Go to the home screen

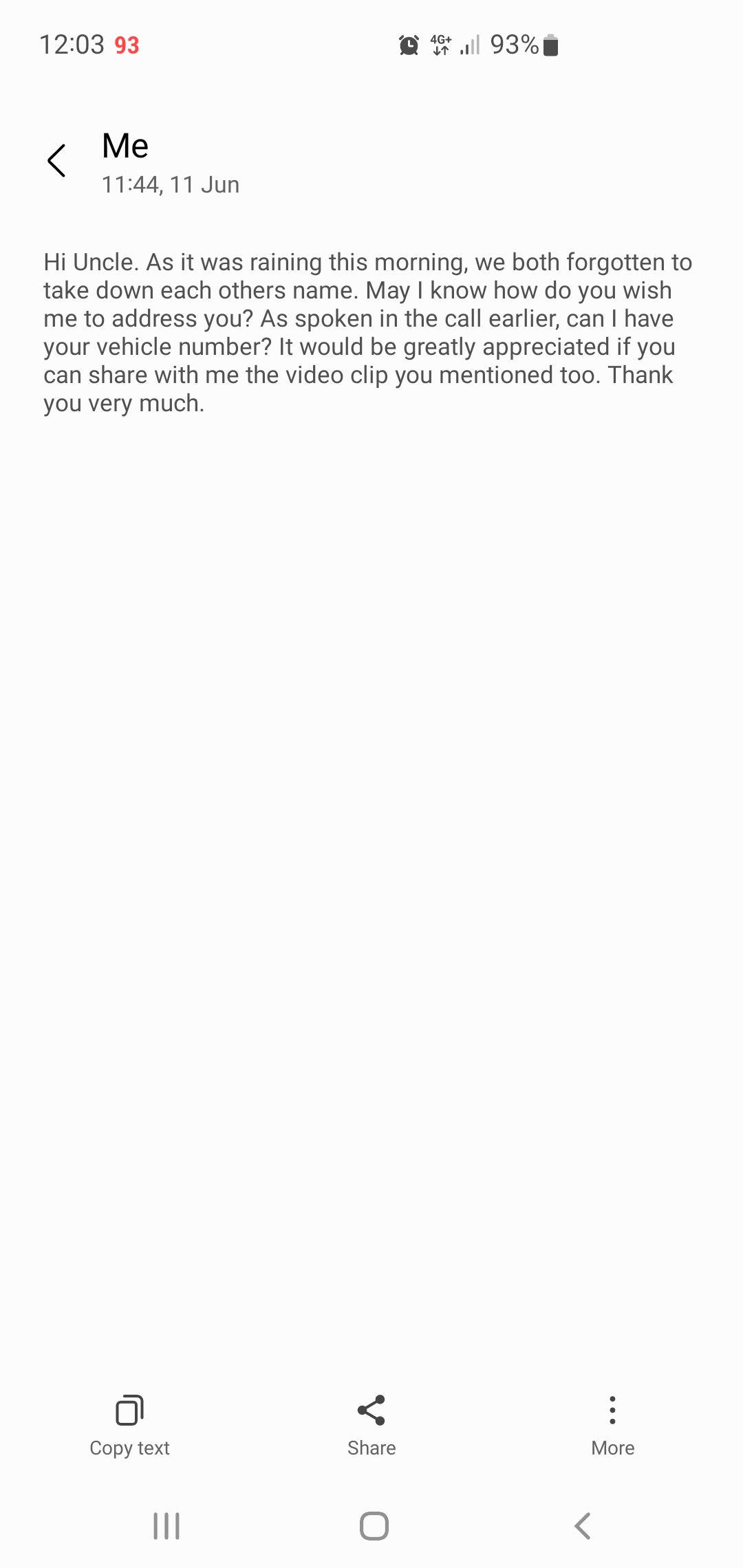click(x=374, y=1526)
